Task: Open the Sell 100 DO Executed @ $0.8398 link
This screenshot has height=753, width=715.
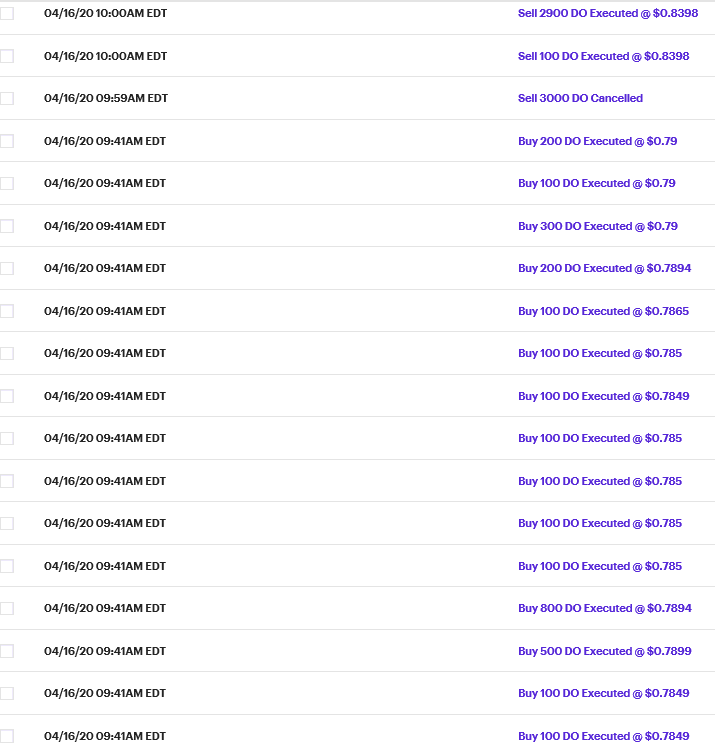Action: click(603, 56)
